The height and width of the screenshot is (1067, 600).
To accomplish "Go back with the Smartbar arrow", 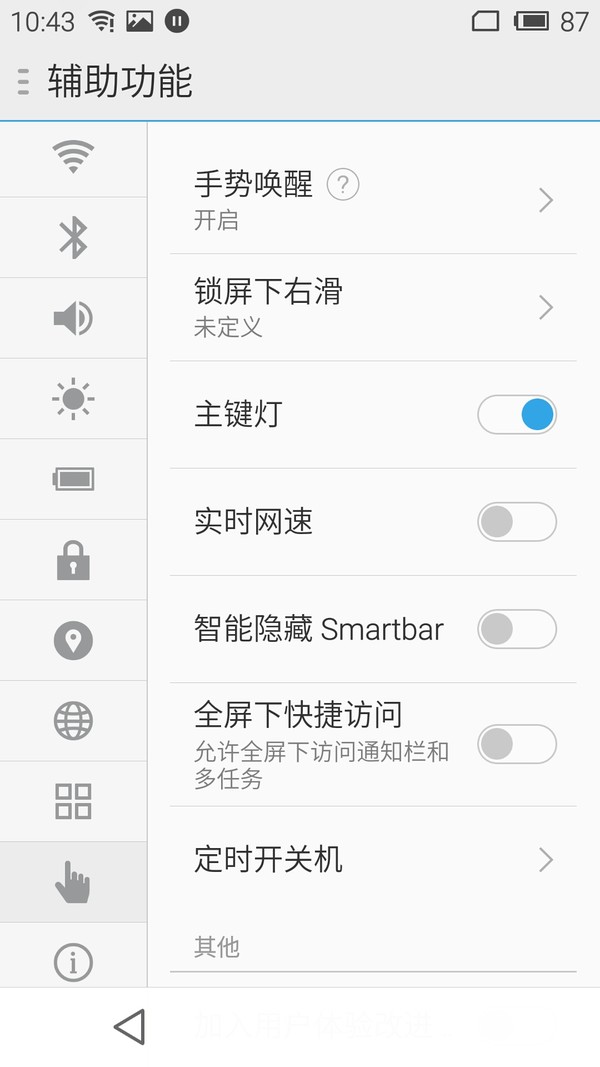I will tap(130, 1026).
